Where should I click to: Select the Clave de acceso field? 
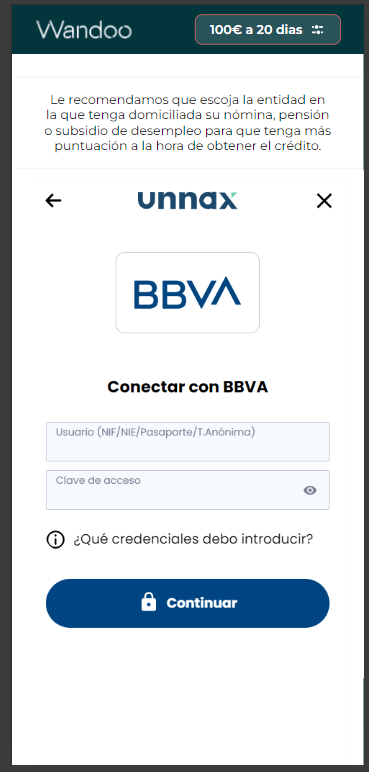(188, 490)
